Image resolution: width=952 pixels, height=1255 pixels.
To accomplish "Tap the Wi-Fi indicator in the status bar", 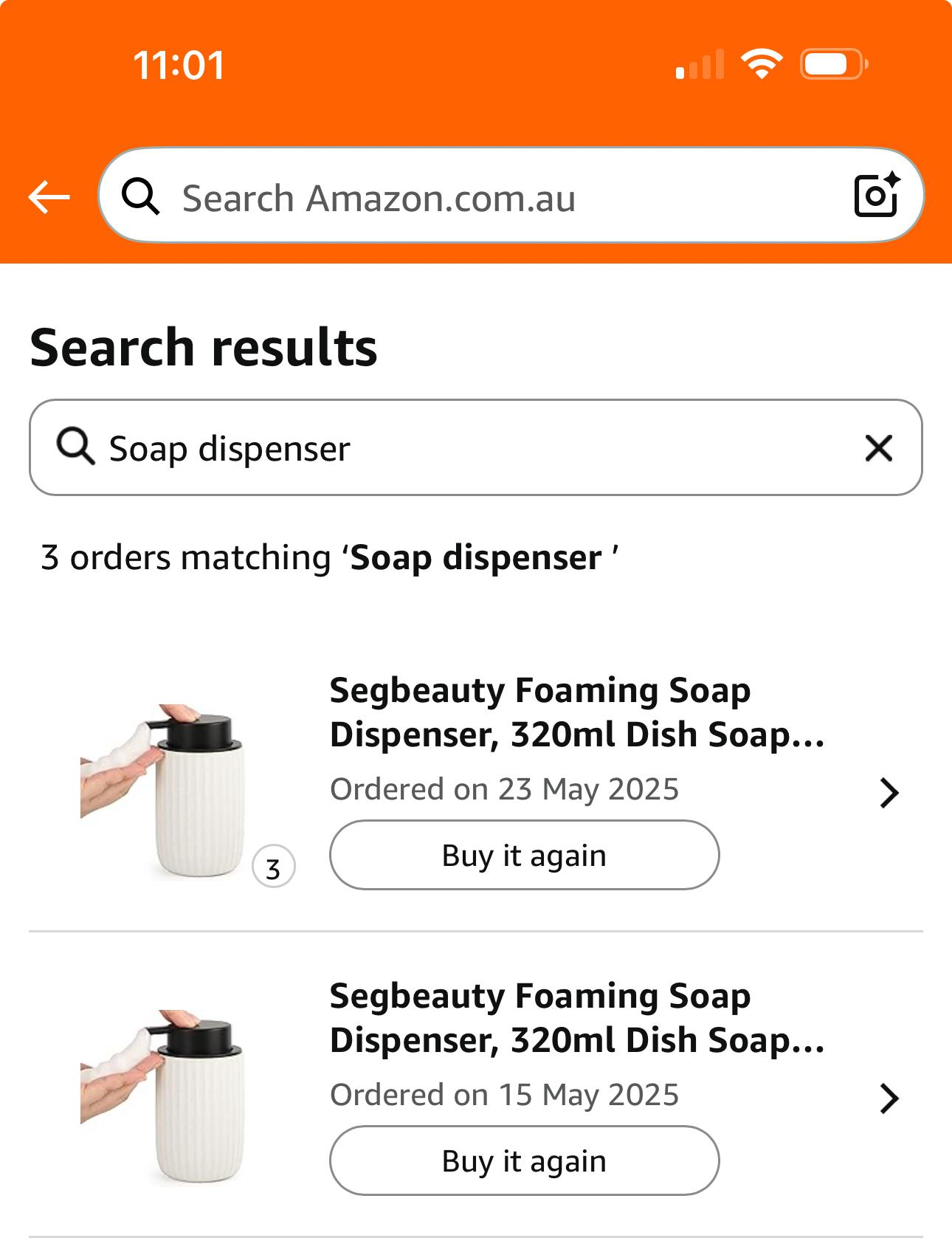I will (760, 65).
